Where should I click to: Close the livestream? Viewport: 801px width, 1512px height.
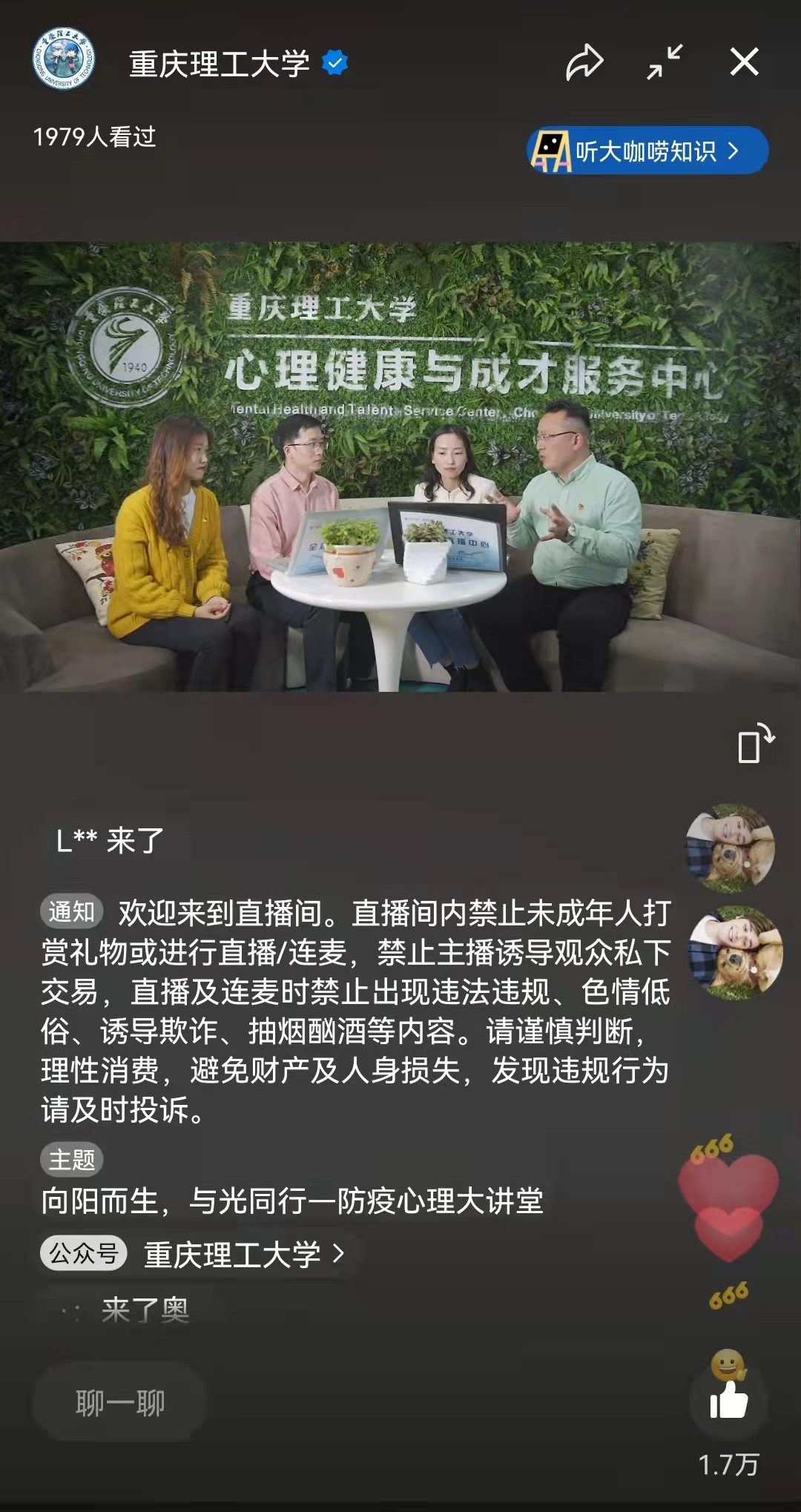[744, 62]
